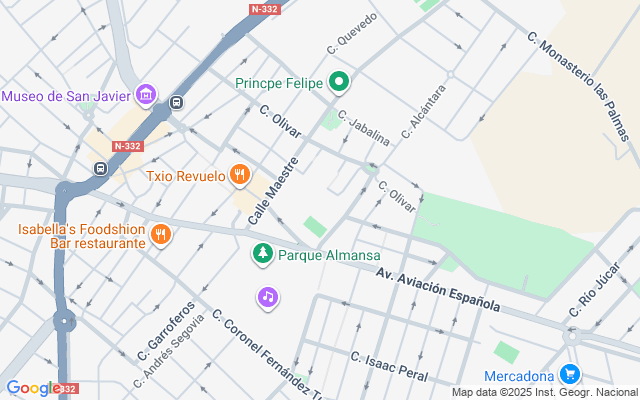
Task: Select the Parque Almansa park marker
Action: [x=263, y=254]
